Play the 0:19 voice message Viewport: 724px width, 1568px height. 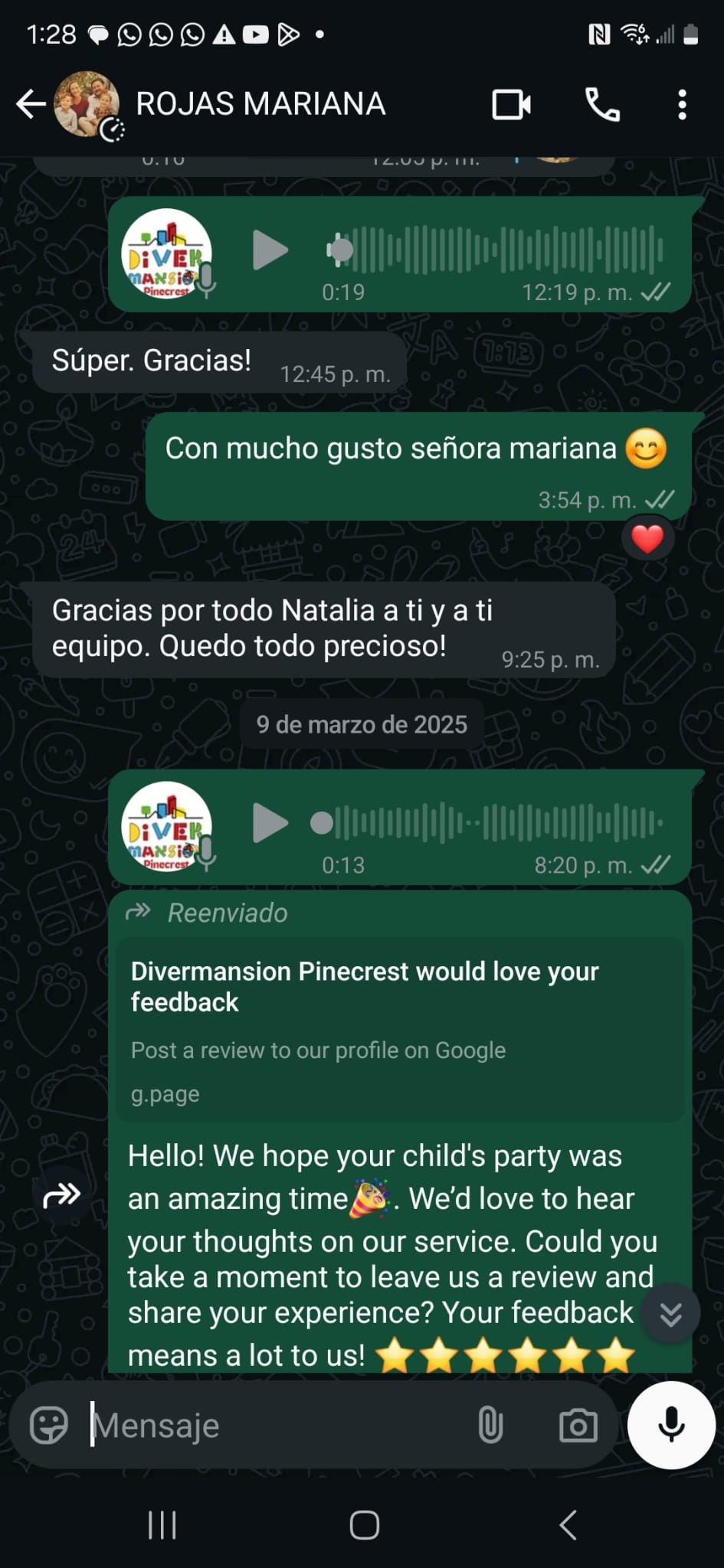(x=270, y=250)
